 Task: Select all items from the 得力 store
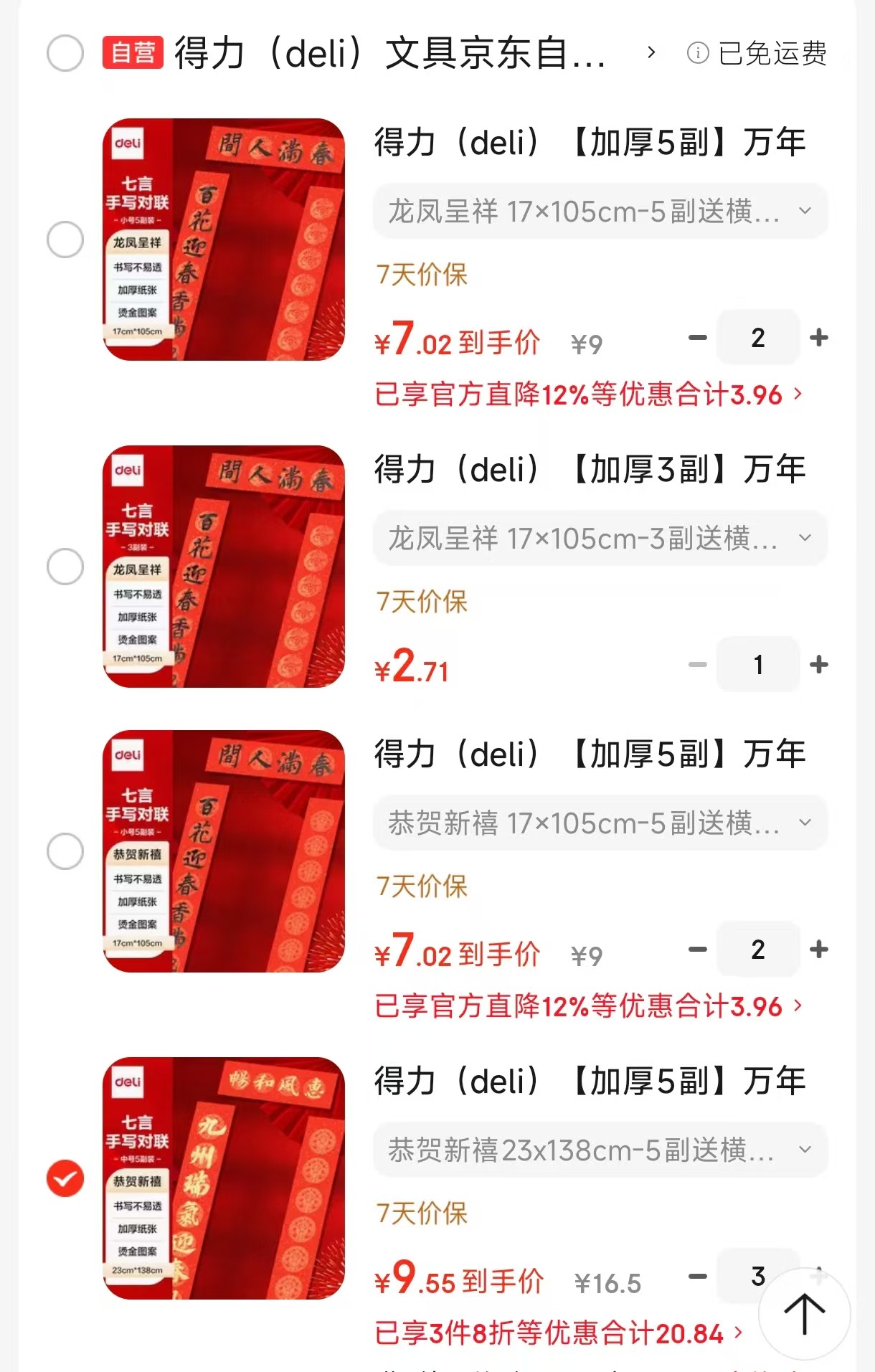point(65,53)
